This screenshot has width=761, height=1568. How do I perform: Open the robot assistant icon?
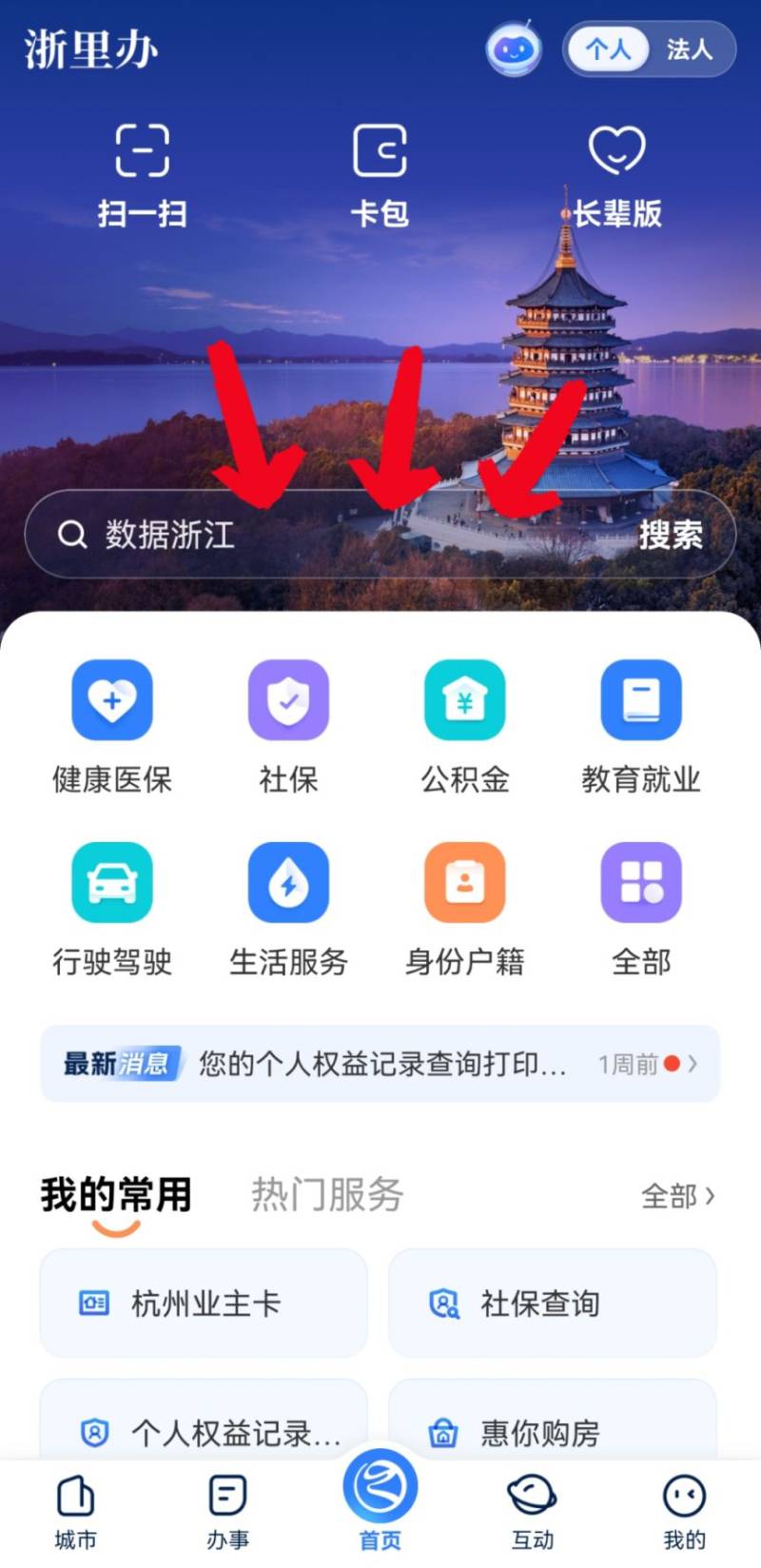coord(514,49)
